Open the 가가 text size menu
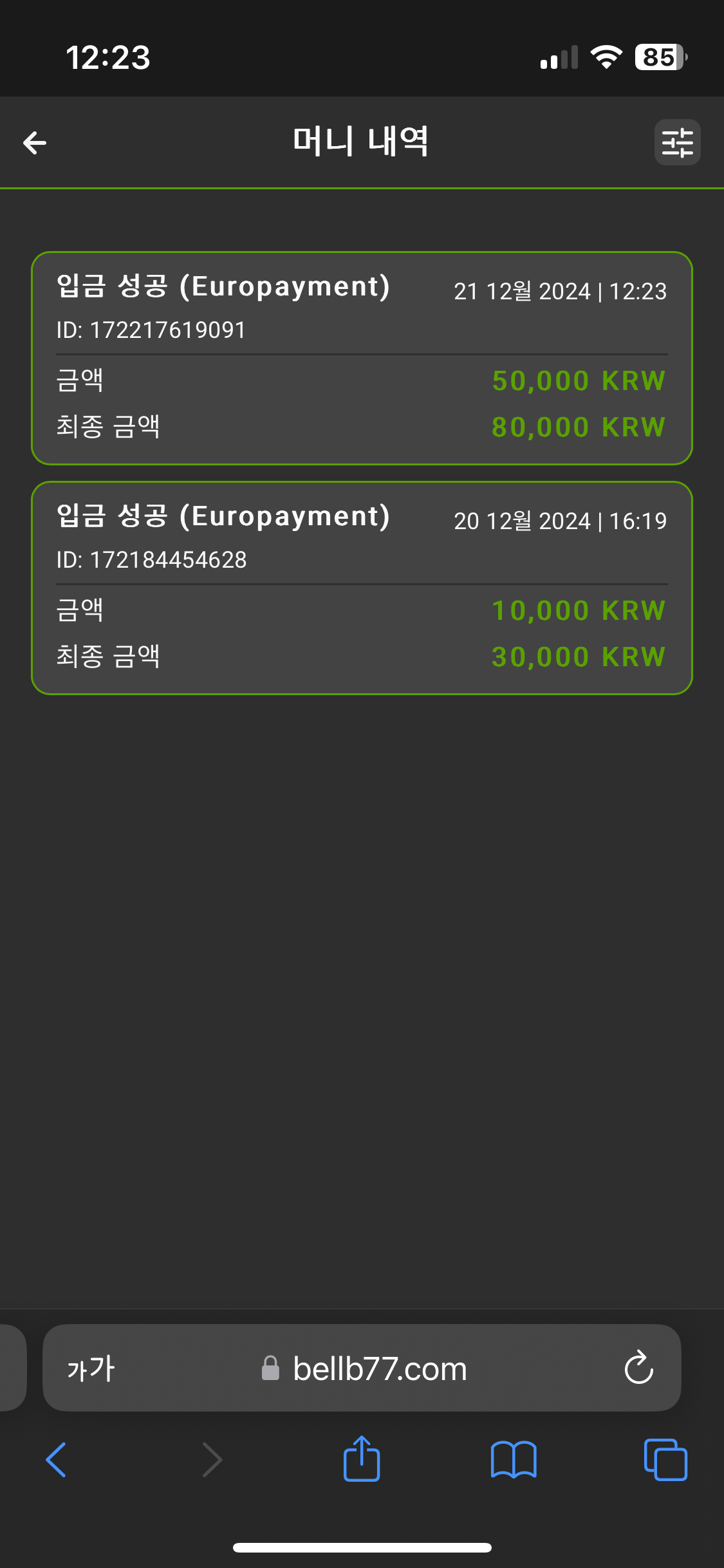 pyautogui.click(x=91, y=1369)
